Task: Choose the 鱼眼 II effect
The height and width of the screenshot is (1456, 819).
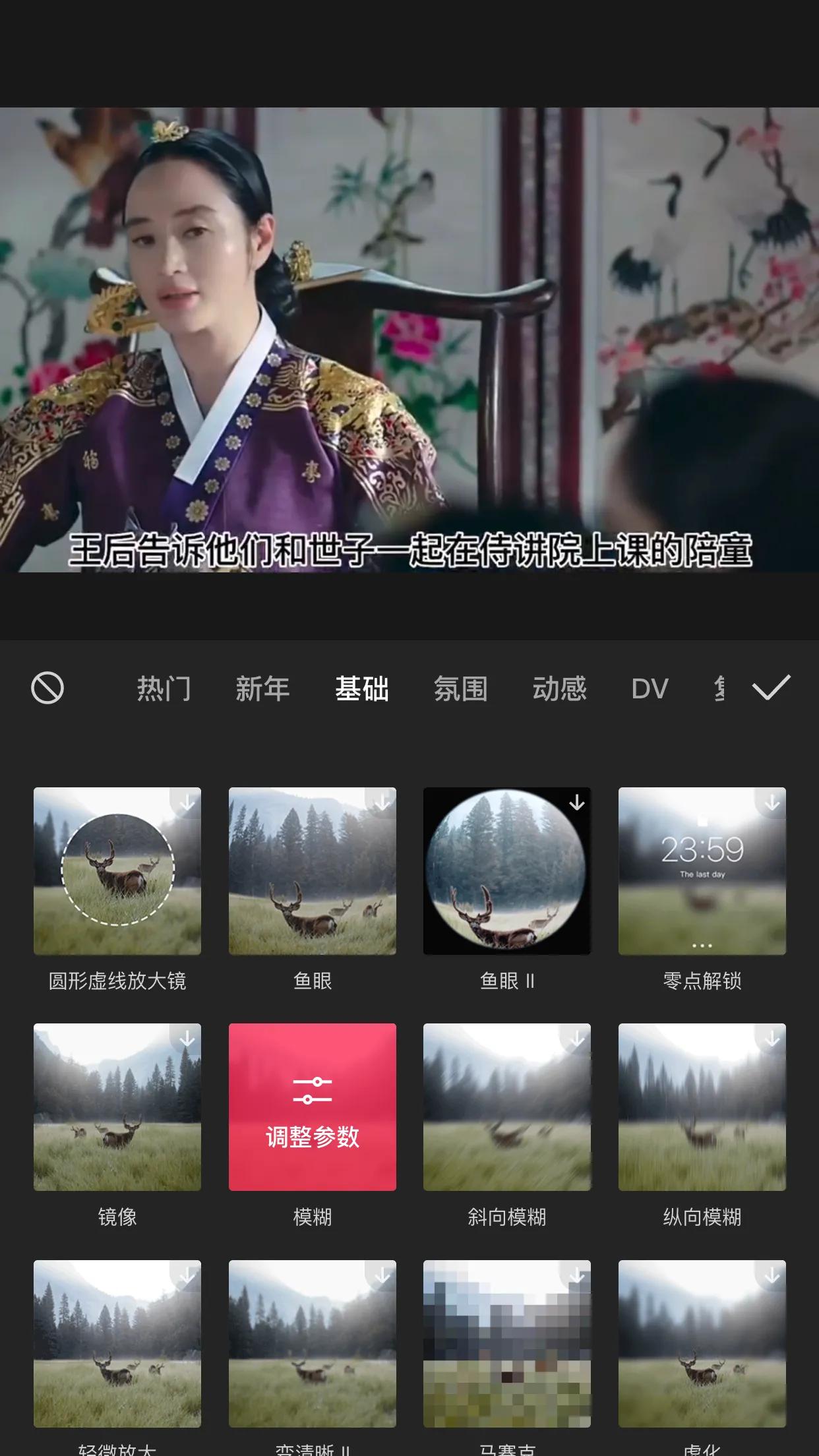Action: click(x=507, y=870)
